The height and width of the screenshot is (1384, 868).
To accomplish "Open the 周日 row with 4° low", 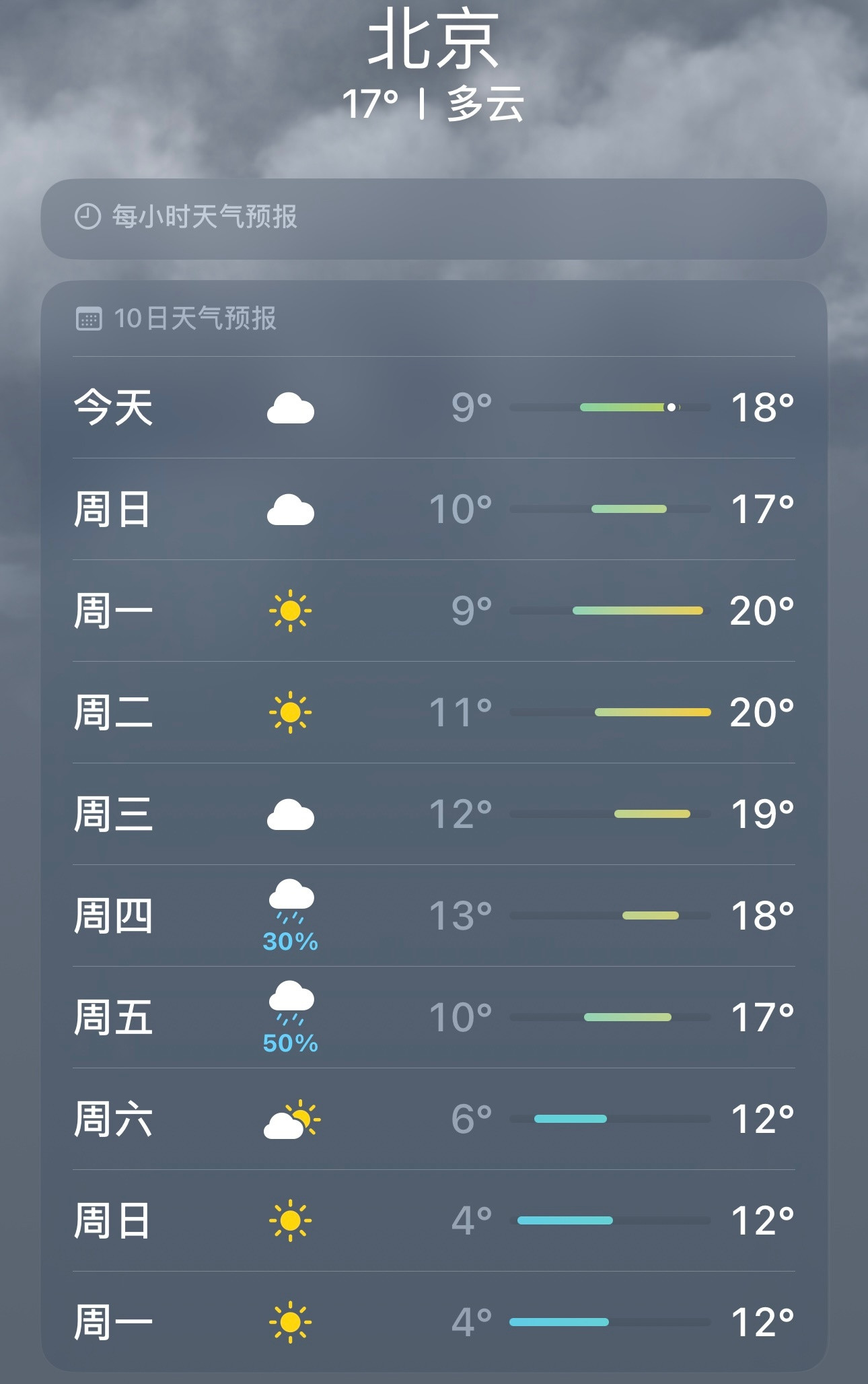I will click(433, 1220).
